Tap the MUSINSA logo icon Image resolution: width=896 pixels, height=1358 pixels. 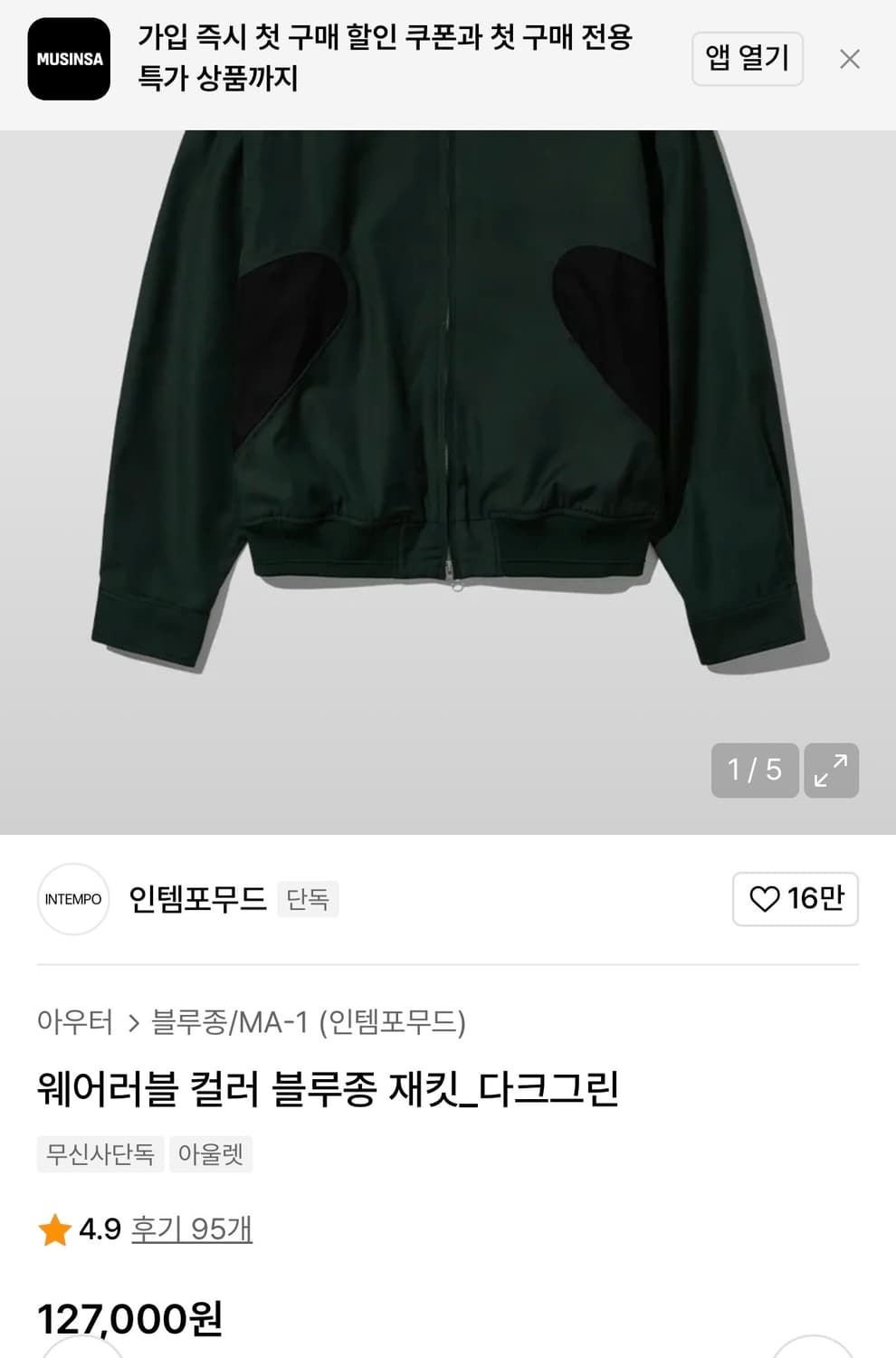71,59
